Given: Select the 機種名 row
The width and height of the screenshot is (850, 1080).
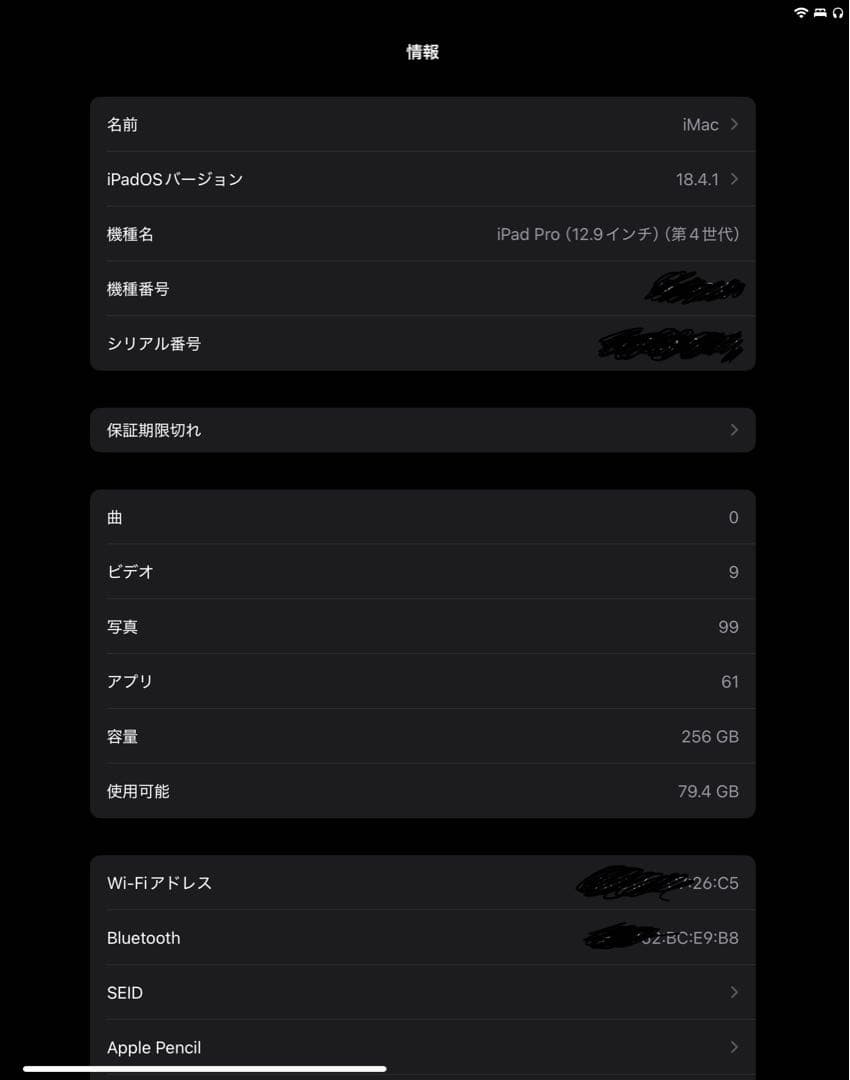Looking at the screenshot, I should 422,234.
